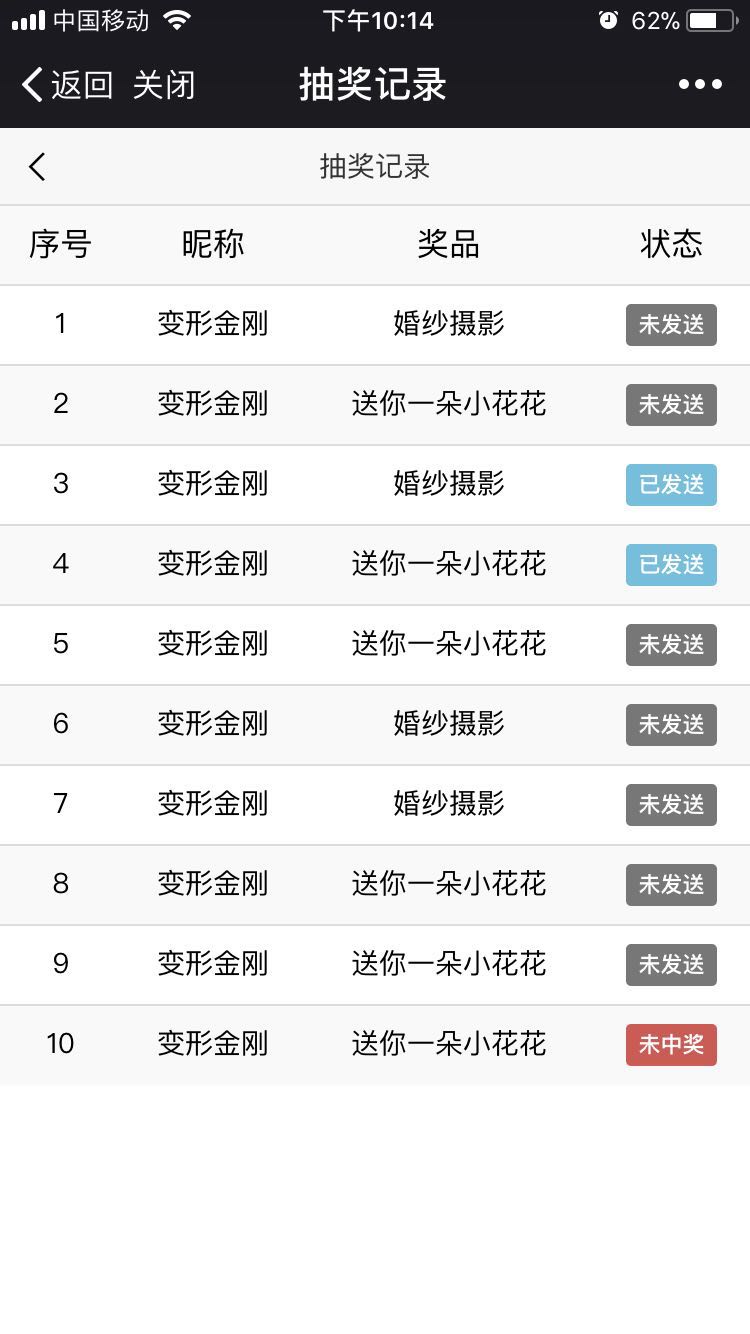Tap the 未发送 status on row 6
Image resolution: width=750 pixels, height=1334 pixels.
pos(671,725)
